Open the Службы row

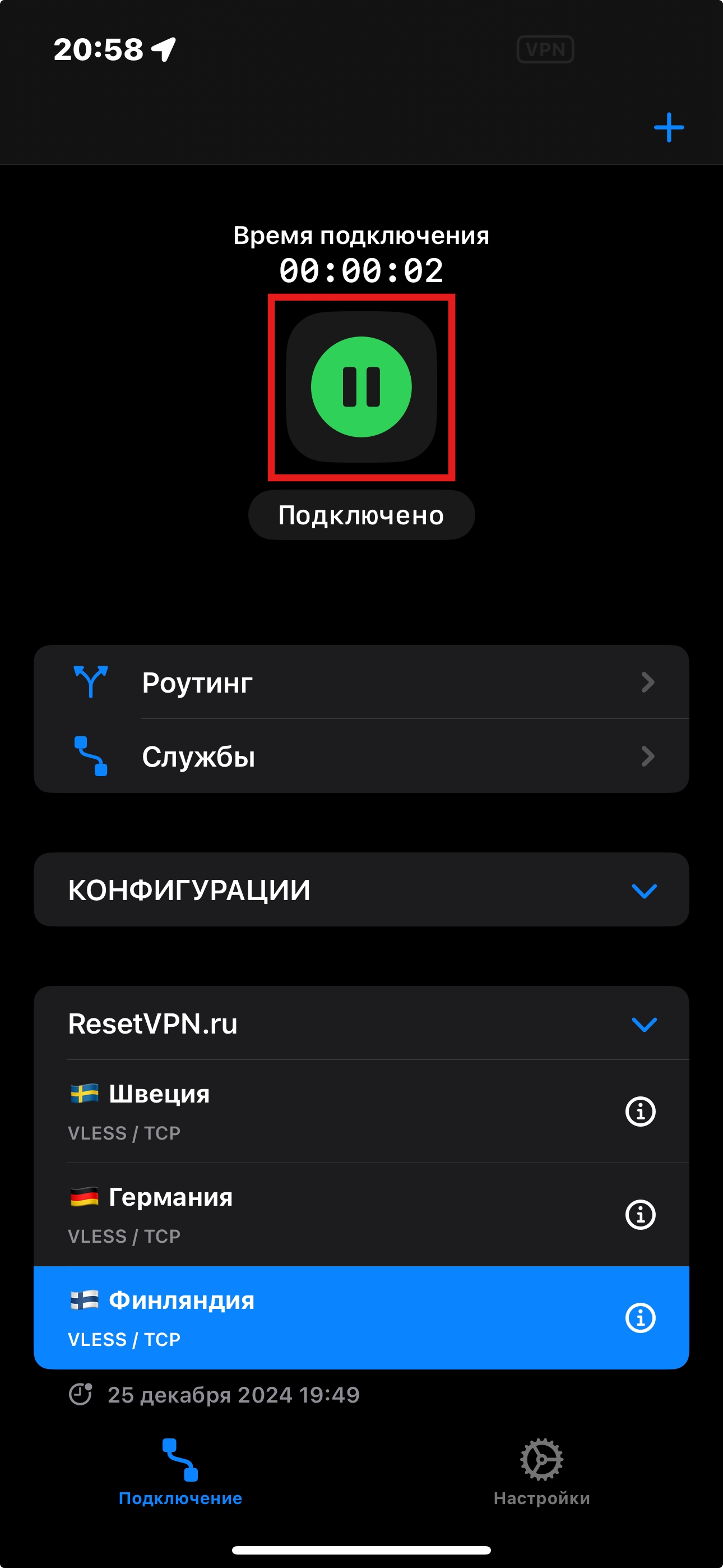(x=361, y=757)
